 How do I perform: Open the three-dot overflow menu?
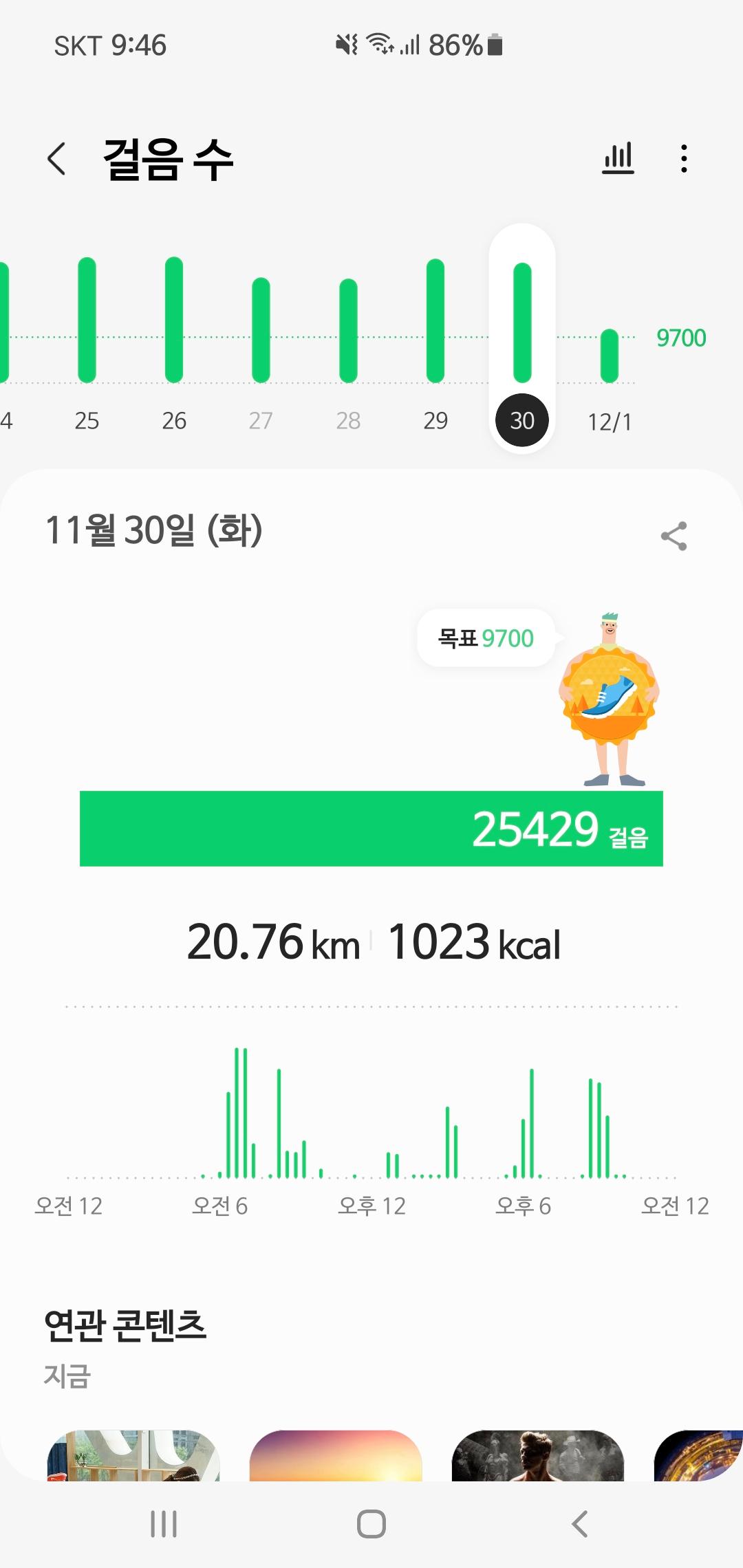[x=683, y=159]
